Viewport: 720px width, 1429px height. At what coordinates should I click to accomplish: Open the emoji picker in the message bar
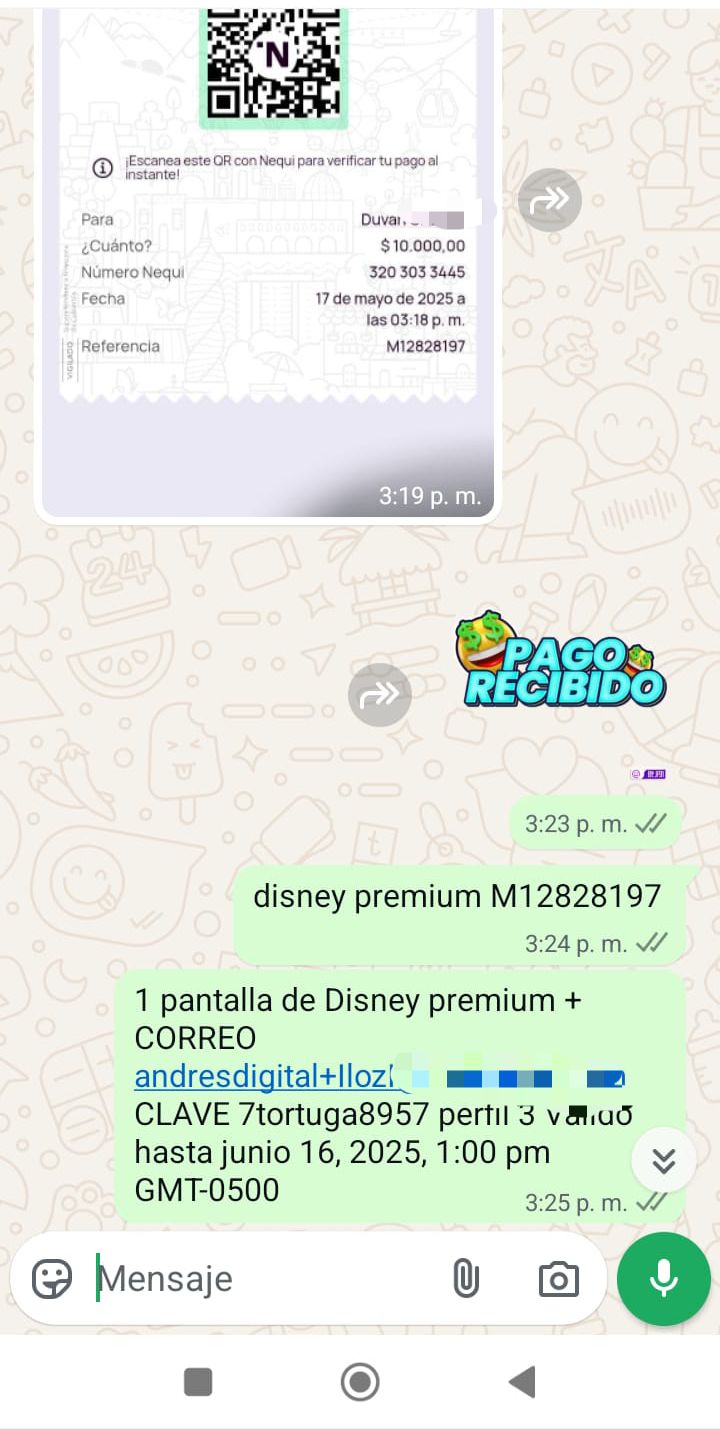click(55, 1279)
